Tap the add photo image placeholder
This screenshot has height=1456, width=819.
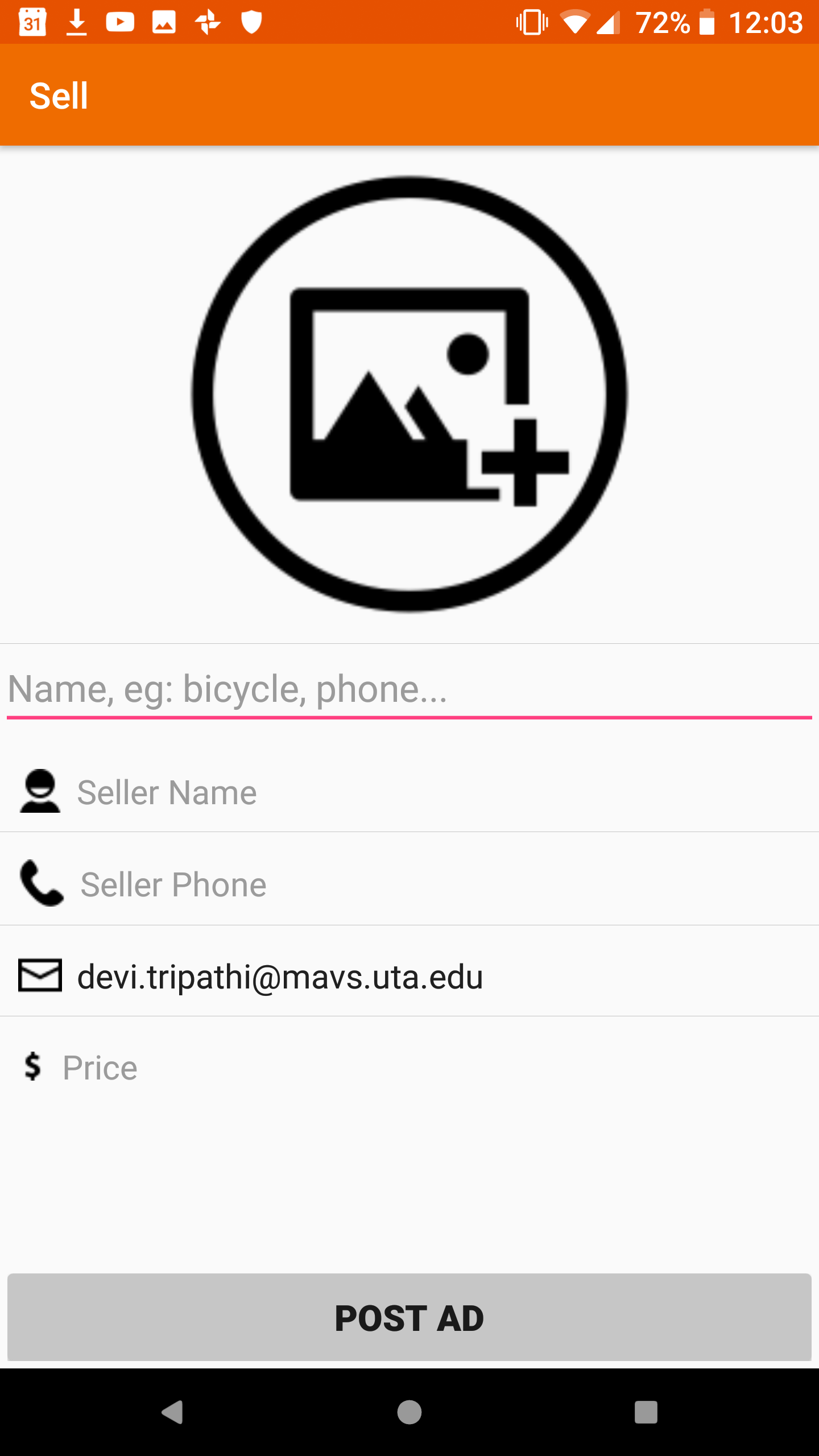(x=409, y=394)
